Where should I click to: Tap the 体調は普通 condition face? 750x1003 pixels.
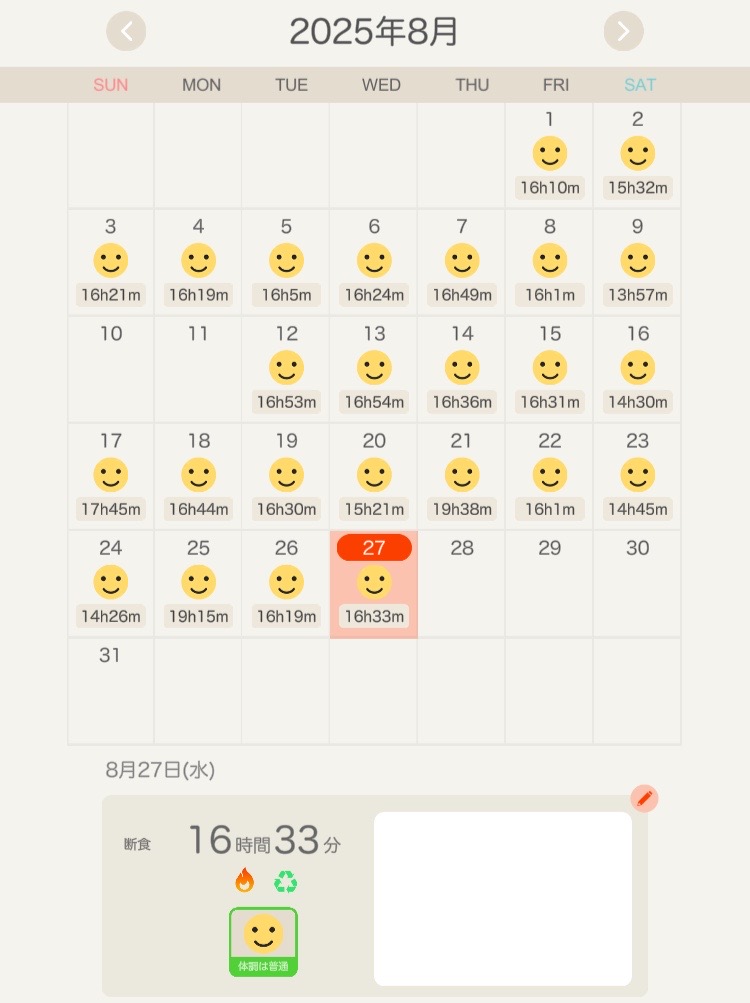263,940
